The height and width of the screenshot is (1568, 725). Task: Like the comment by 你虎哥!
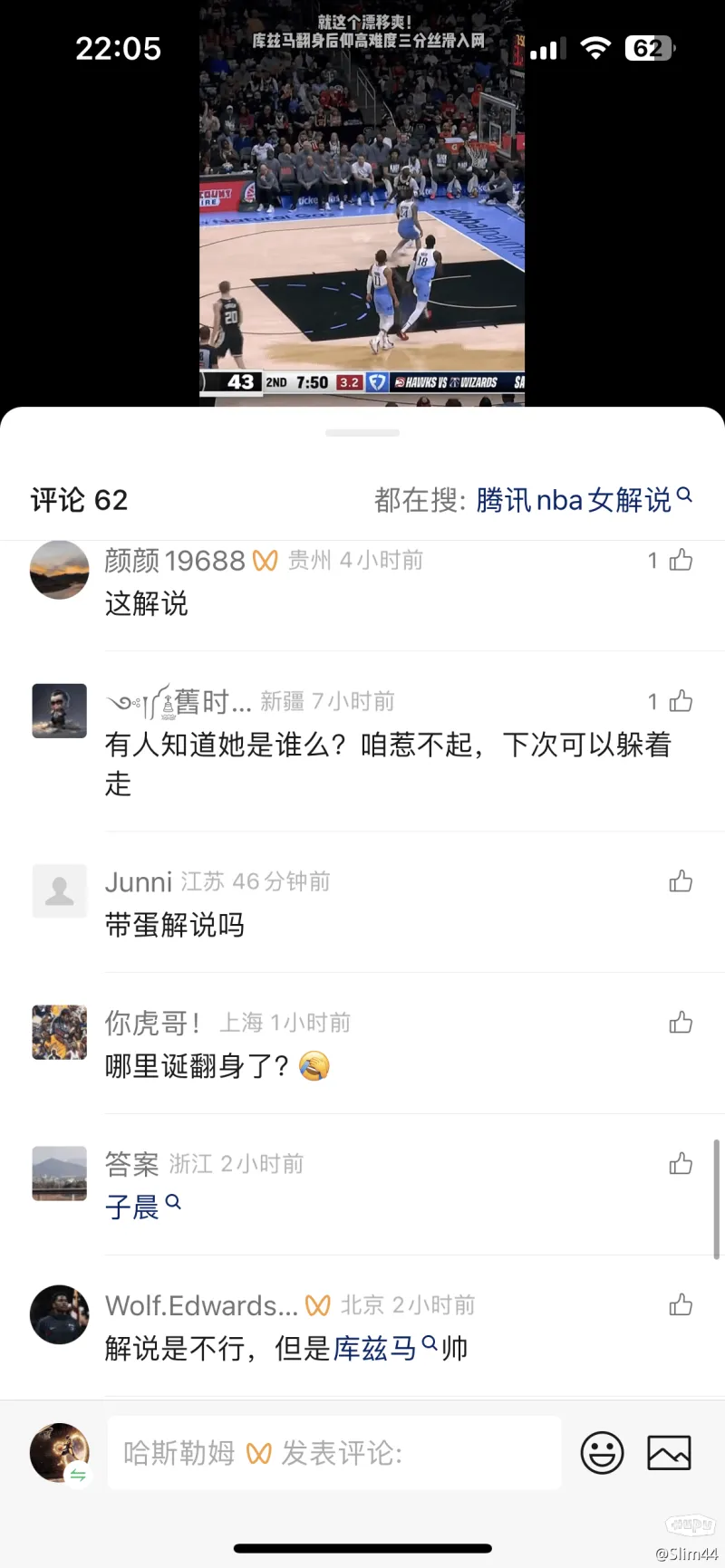pyautogui.click(x=681, y=1023)
